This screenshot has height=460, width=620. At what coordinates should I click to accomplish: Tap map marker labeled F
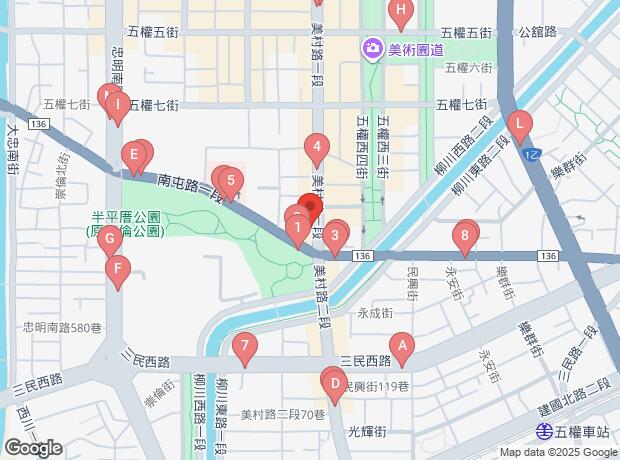(x=118, y=268)
